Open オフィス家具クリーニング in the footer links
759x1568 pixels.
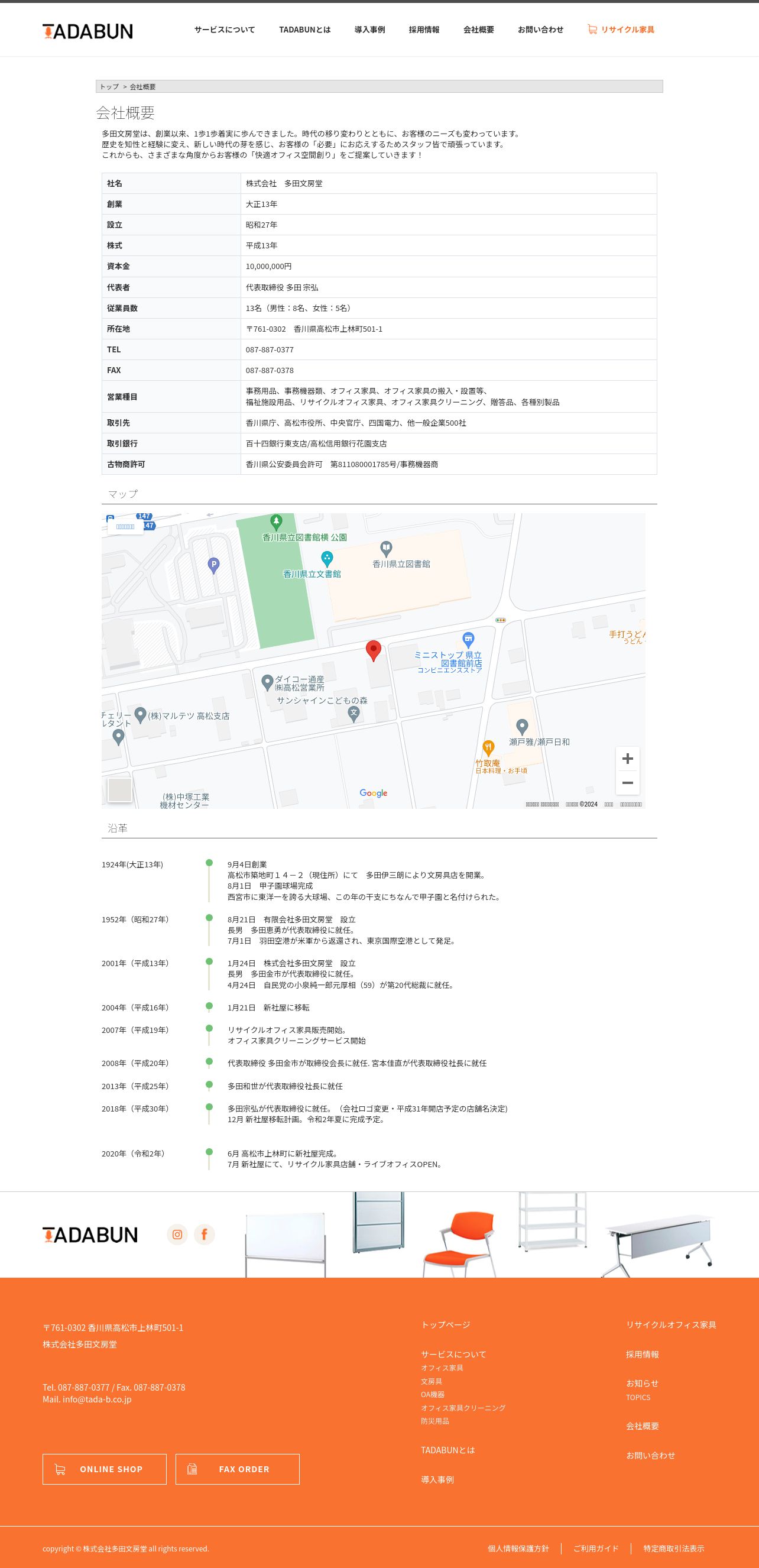point(463,1407)
